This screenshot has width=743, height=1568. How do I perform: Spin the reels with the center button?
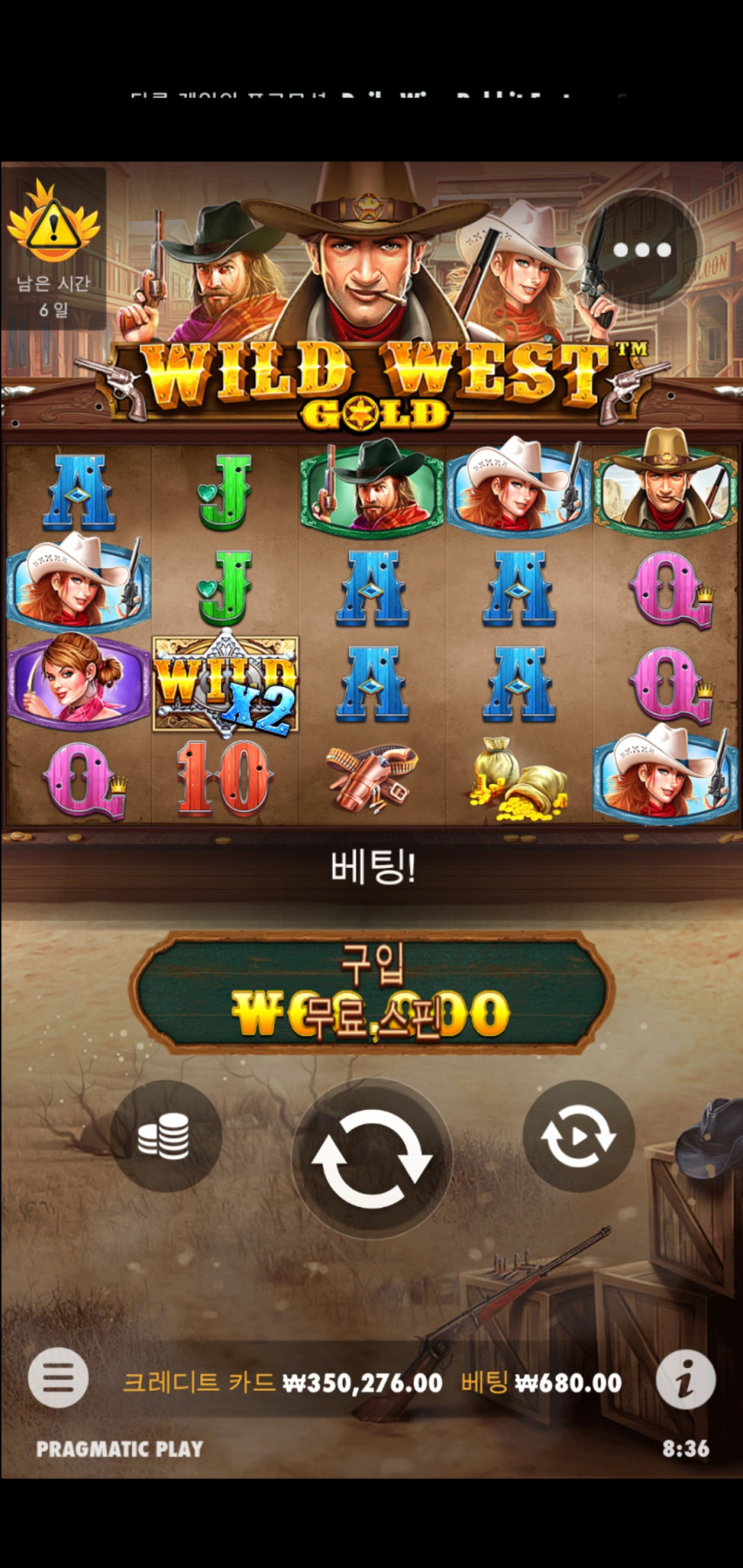[371, 1158]
